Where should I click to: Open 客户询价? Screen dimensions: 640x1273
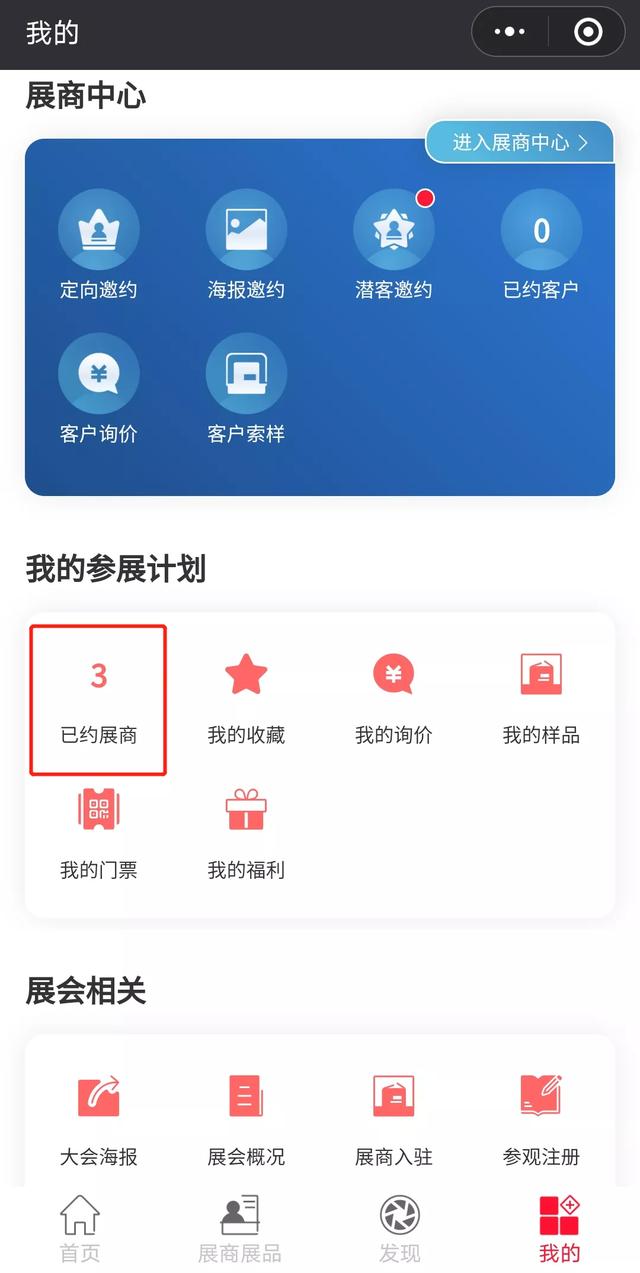pyautogui.click(x=98, y=389)
